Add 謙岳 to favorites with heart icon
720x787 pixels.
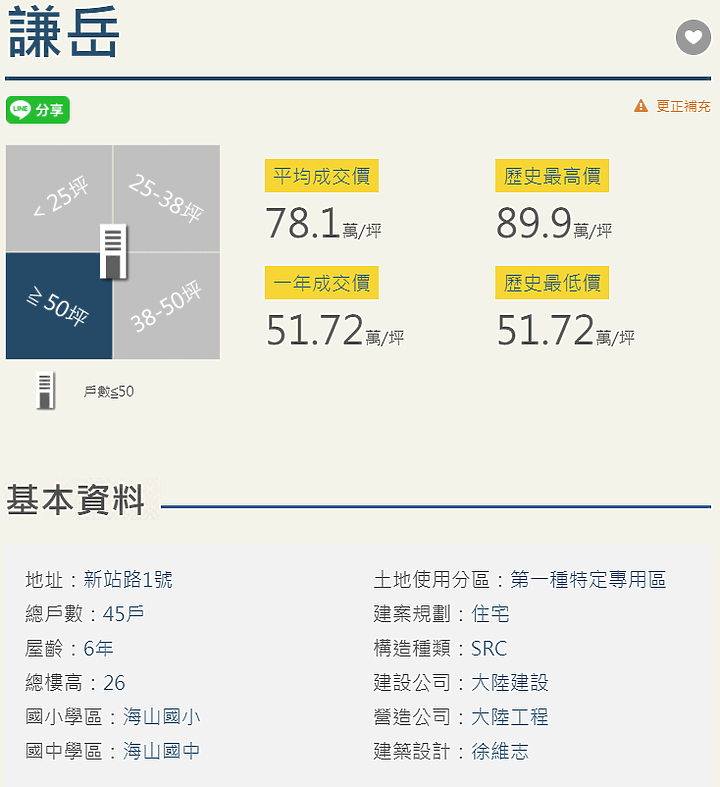tap(693, 38)
